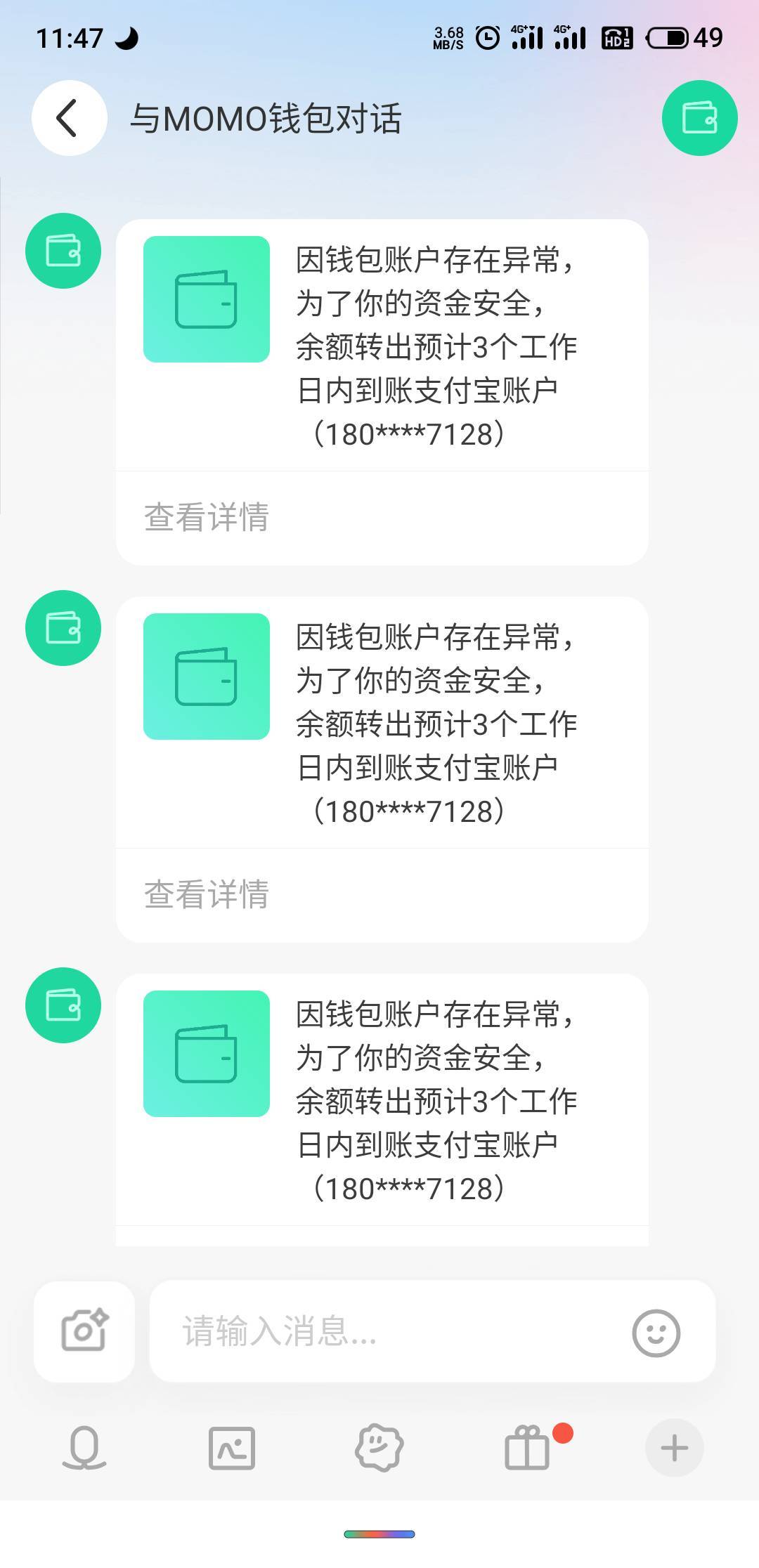Focus the 请输入消息 text field
Image resolution: width=759 pixels, height=1568 pixels.
[x=394, y=1331]
